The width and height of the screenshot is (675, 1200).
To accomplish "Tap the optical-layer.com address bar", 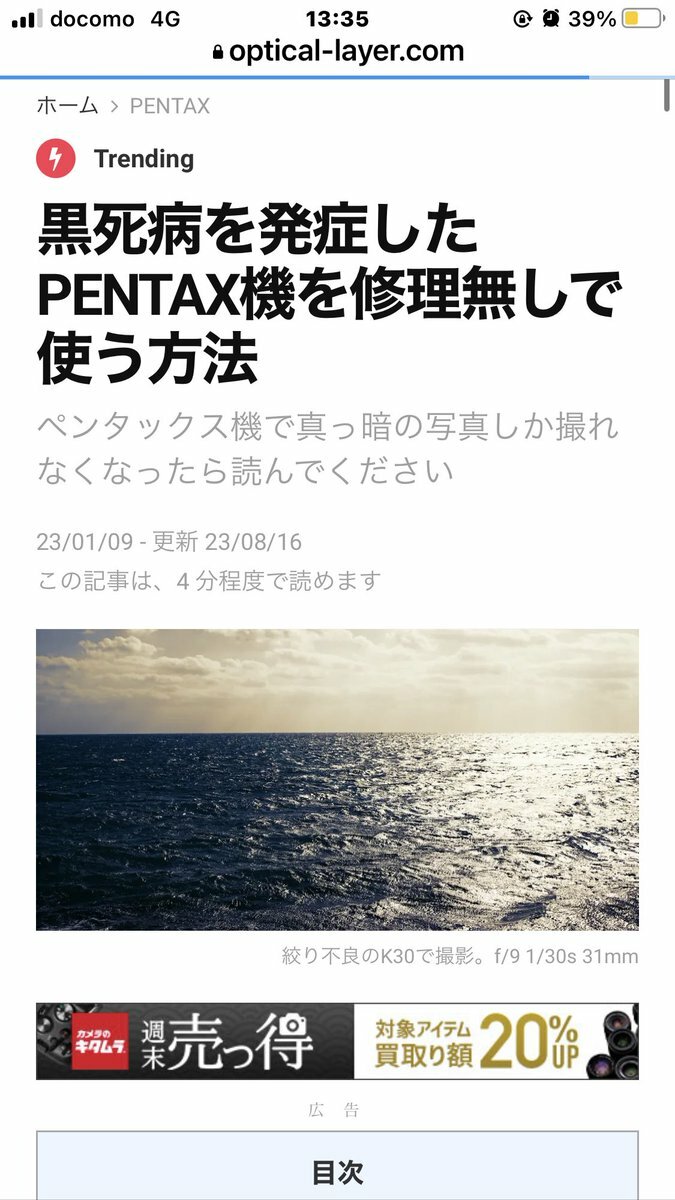I will pyautogui.click(x=338, y=51).
